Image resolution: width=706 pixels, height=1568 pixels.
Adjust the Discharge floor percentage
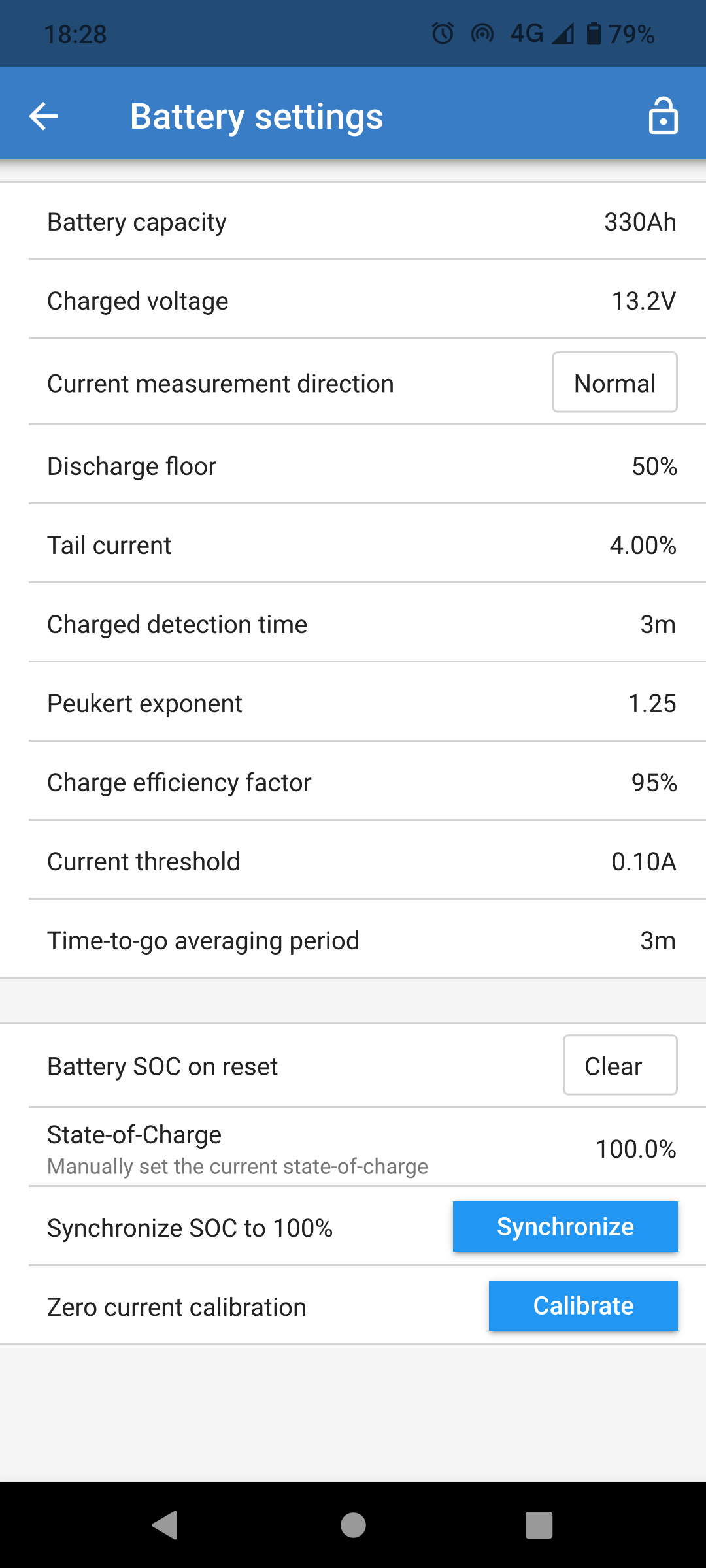(654, 466)
